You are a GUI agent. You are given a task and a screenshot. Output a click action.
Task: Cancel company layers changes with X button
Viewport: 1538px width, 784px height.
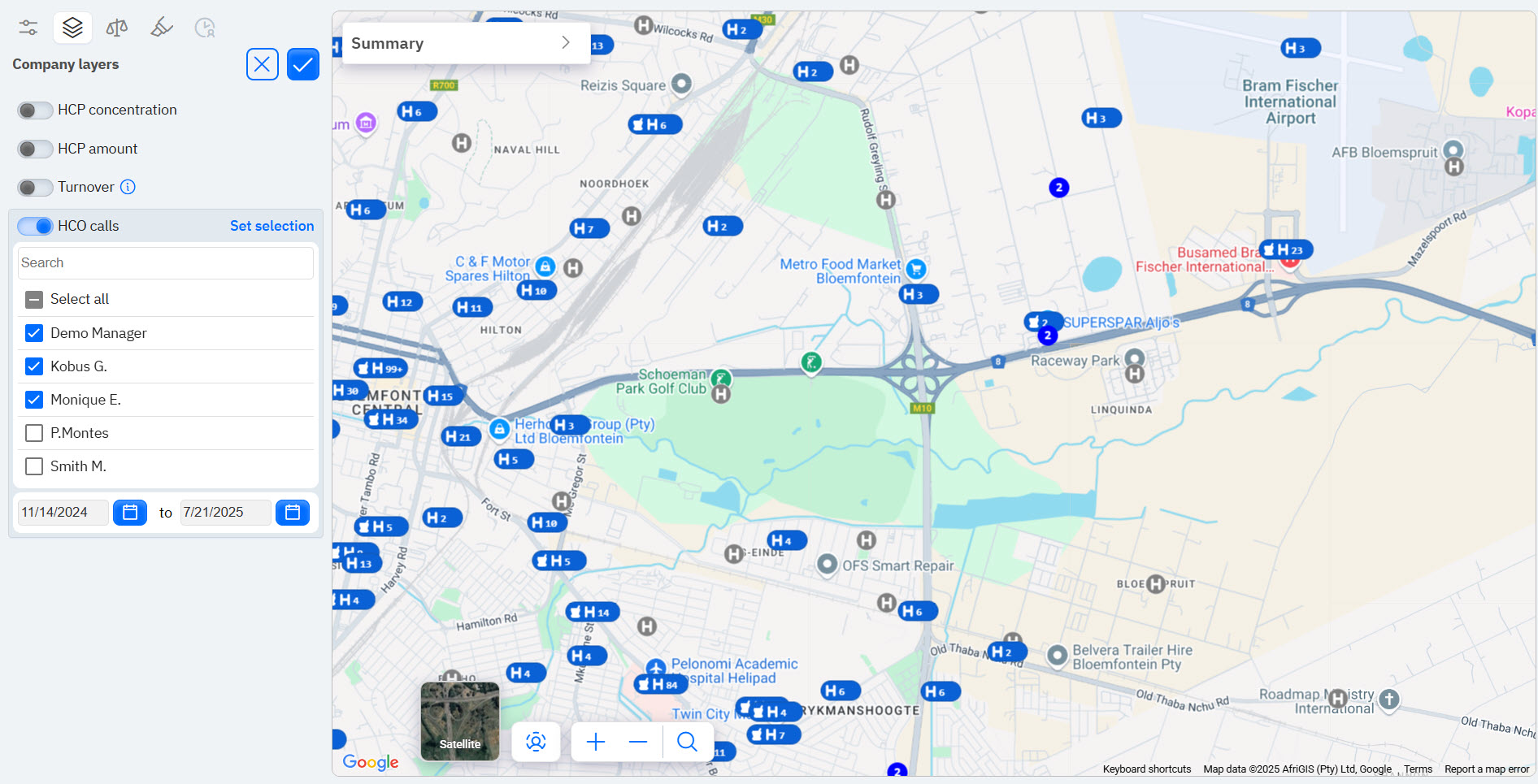262,64
